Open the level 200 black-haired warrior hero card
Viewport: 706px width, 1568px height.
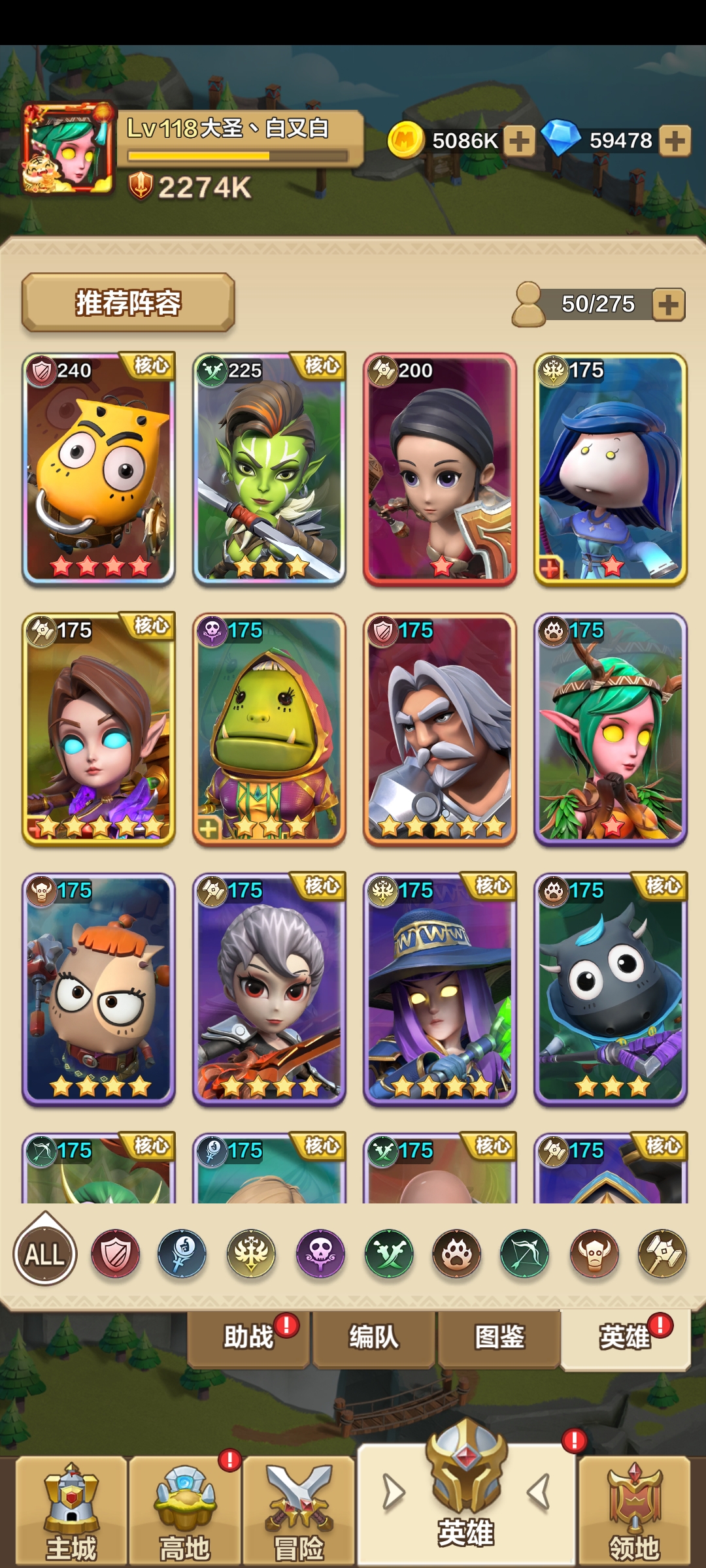click(x=440, y=469)
